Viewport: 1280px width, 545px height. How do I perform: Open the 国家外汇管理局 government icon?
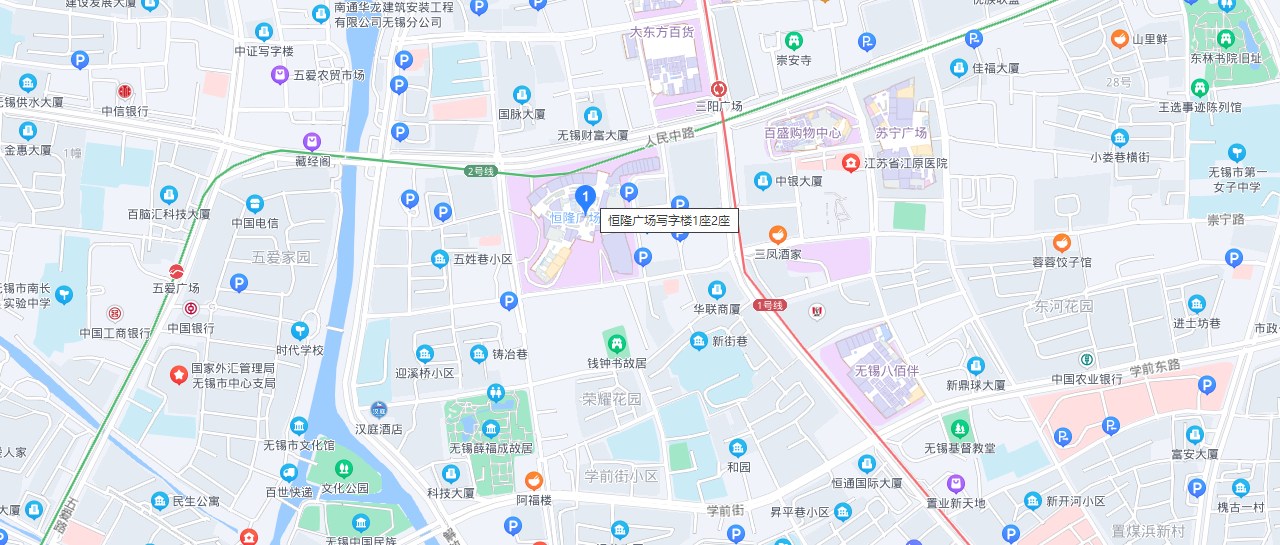[178, 375]
